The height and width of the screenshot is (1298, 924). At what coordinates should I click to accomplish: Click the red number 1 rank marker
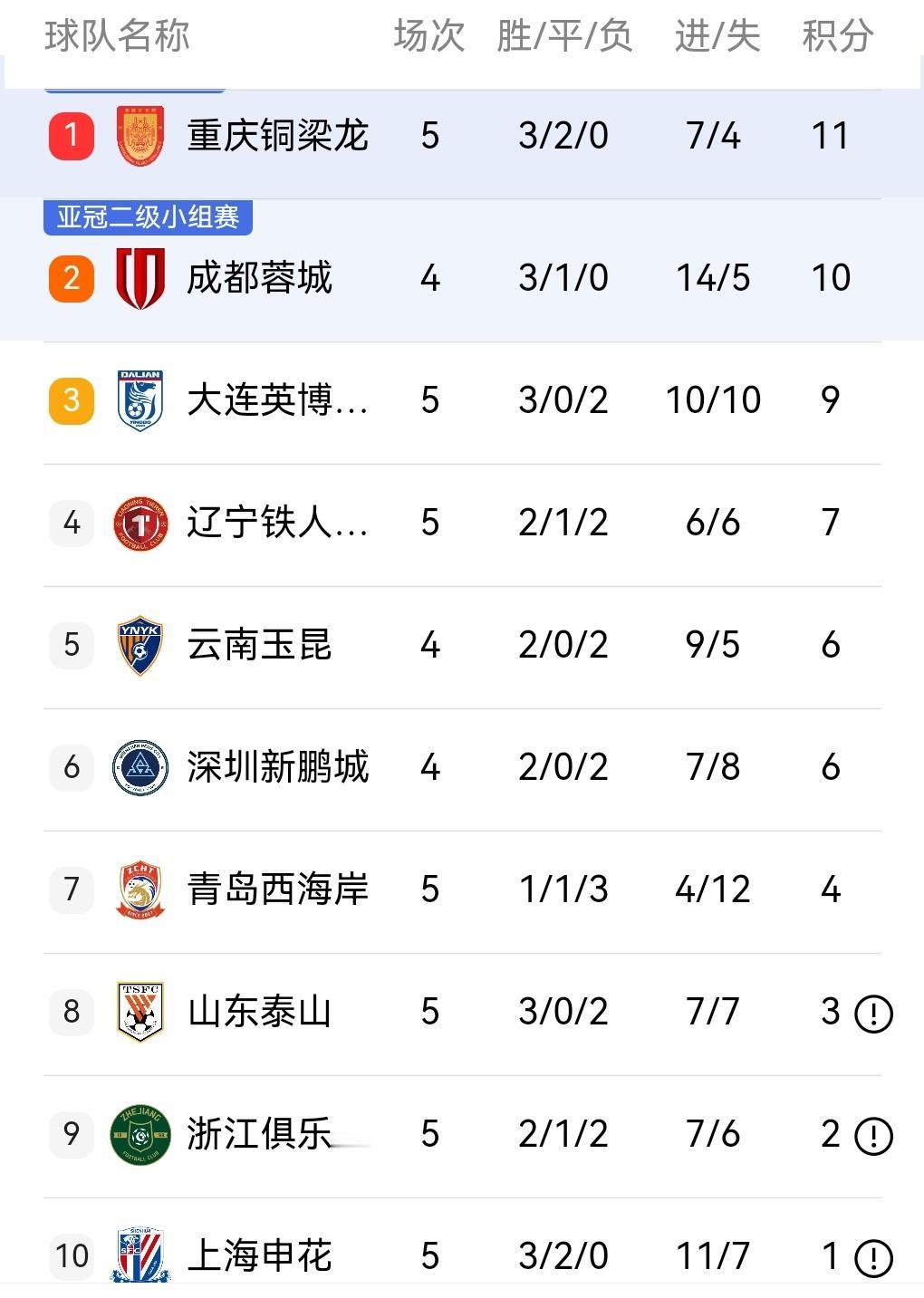coord(71,135)
